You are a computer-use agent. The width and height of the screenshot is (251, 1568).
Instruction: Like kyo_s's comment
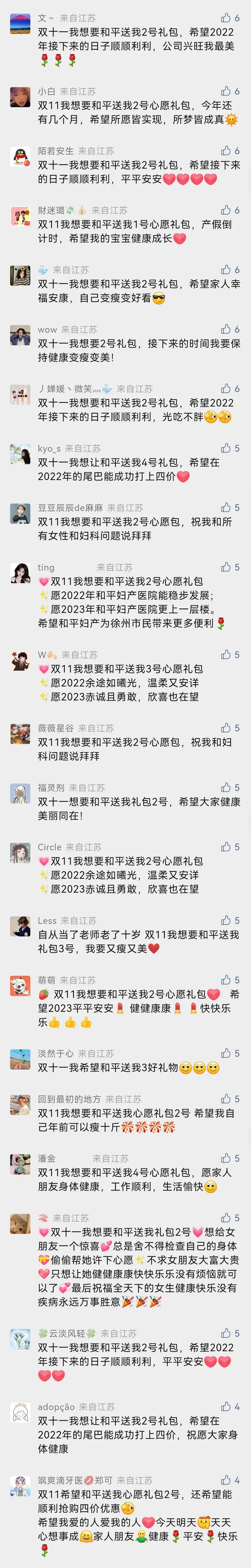pos(226,448)
